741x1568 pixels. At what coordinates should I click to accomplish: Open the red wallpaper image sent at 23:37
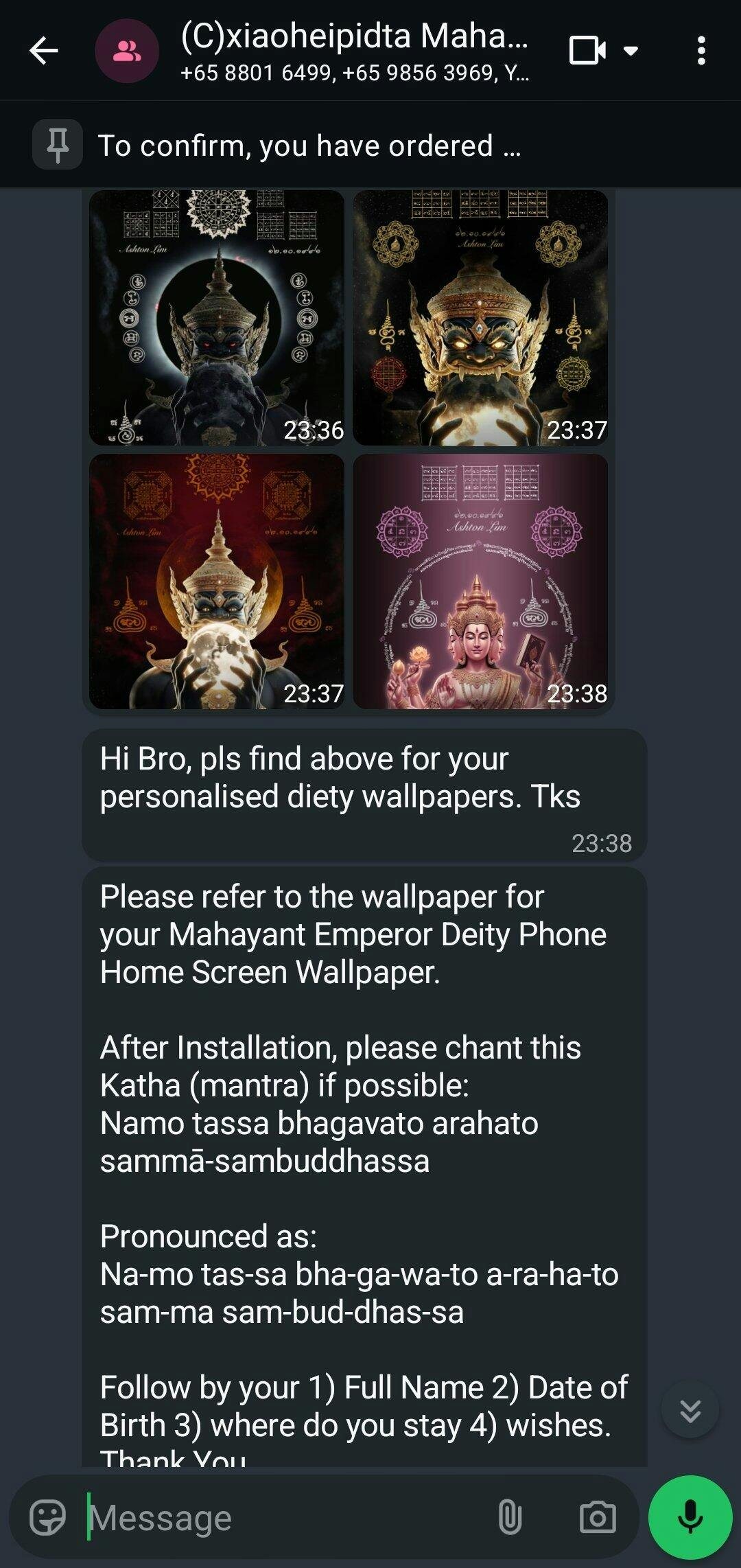(x=217, y=581)
